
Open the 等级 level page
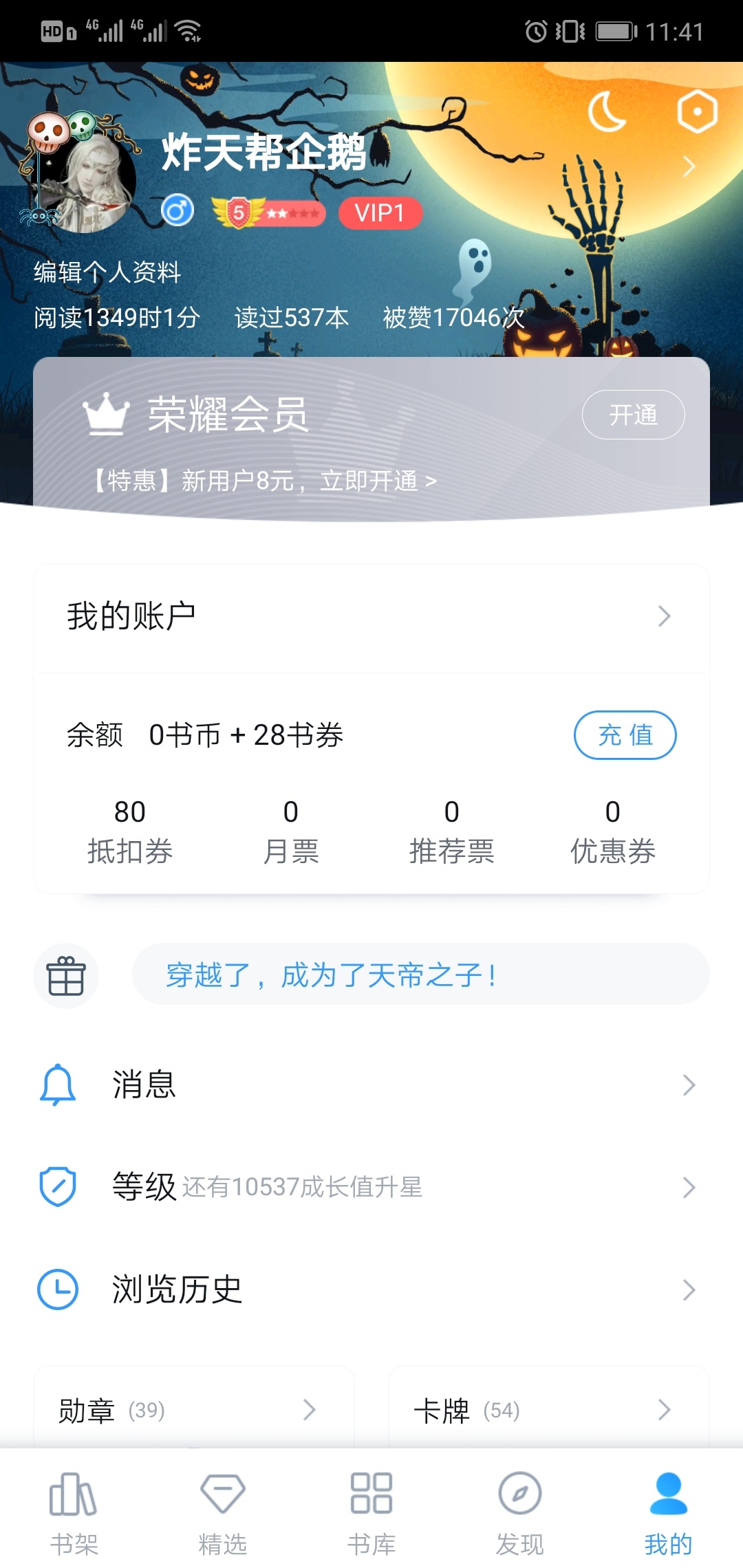coord(371,1187)
